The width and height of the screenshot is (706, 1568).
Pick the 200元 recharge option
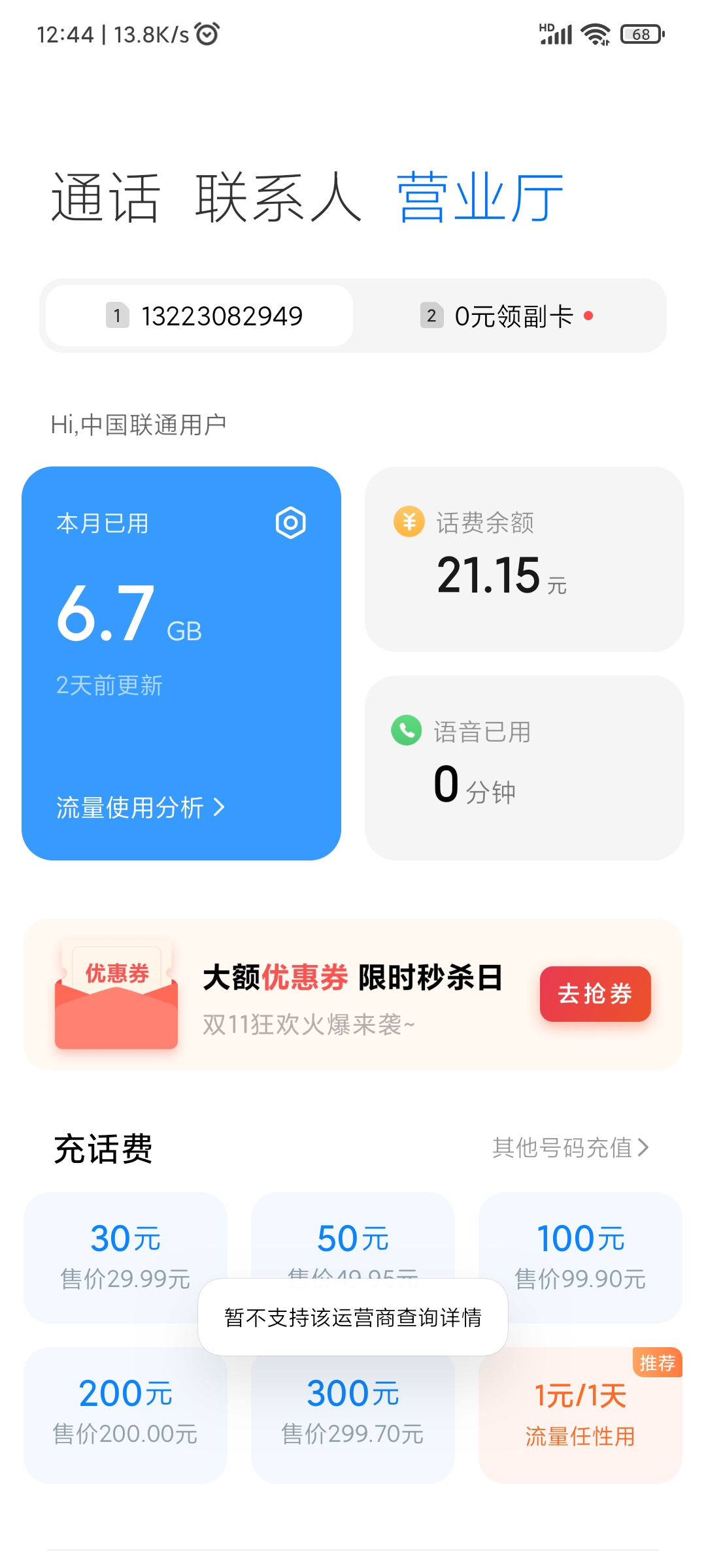pos(126,1415)
